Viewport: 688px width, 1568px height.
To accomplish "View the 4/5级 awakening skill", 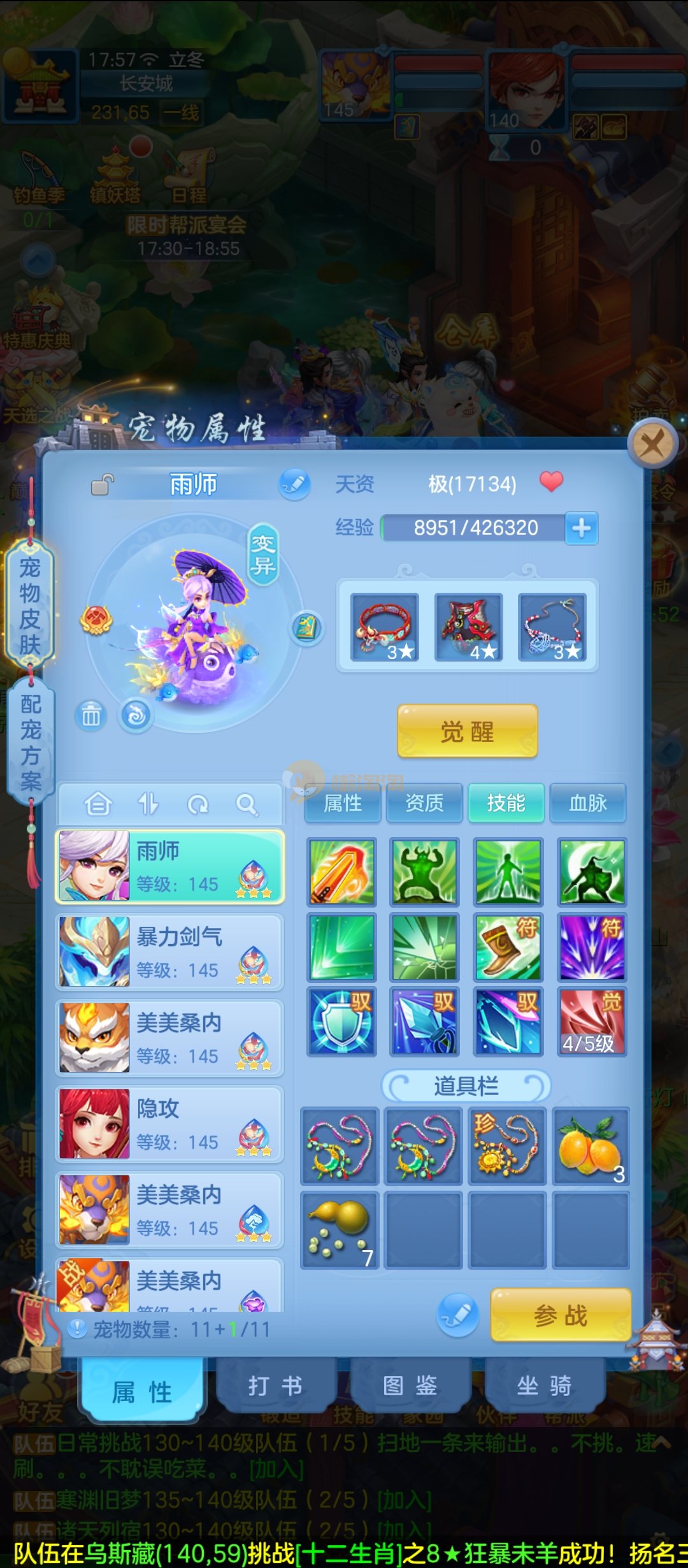I will 592,1022.
